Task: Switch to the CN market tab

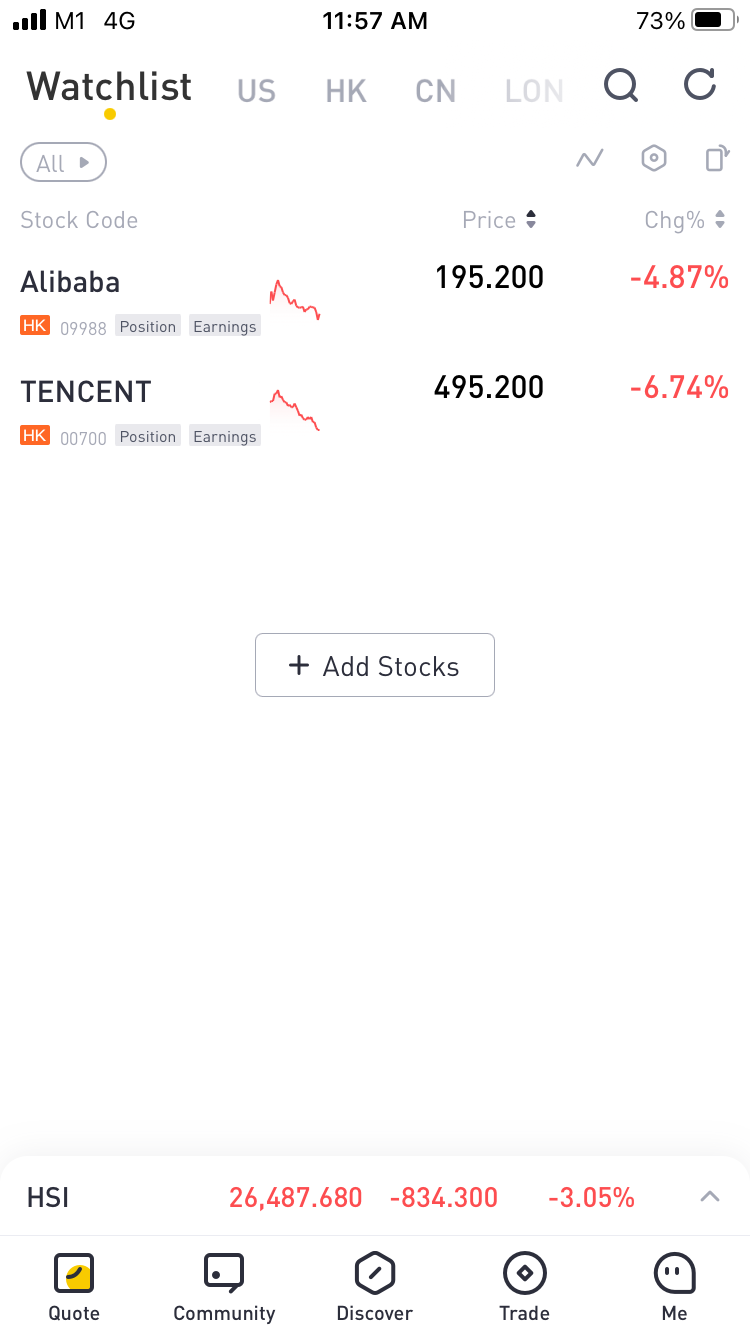Action: click(x=436, y=91)
